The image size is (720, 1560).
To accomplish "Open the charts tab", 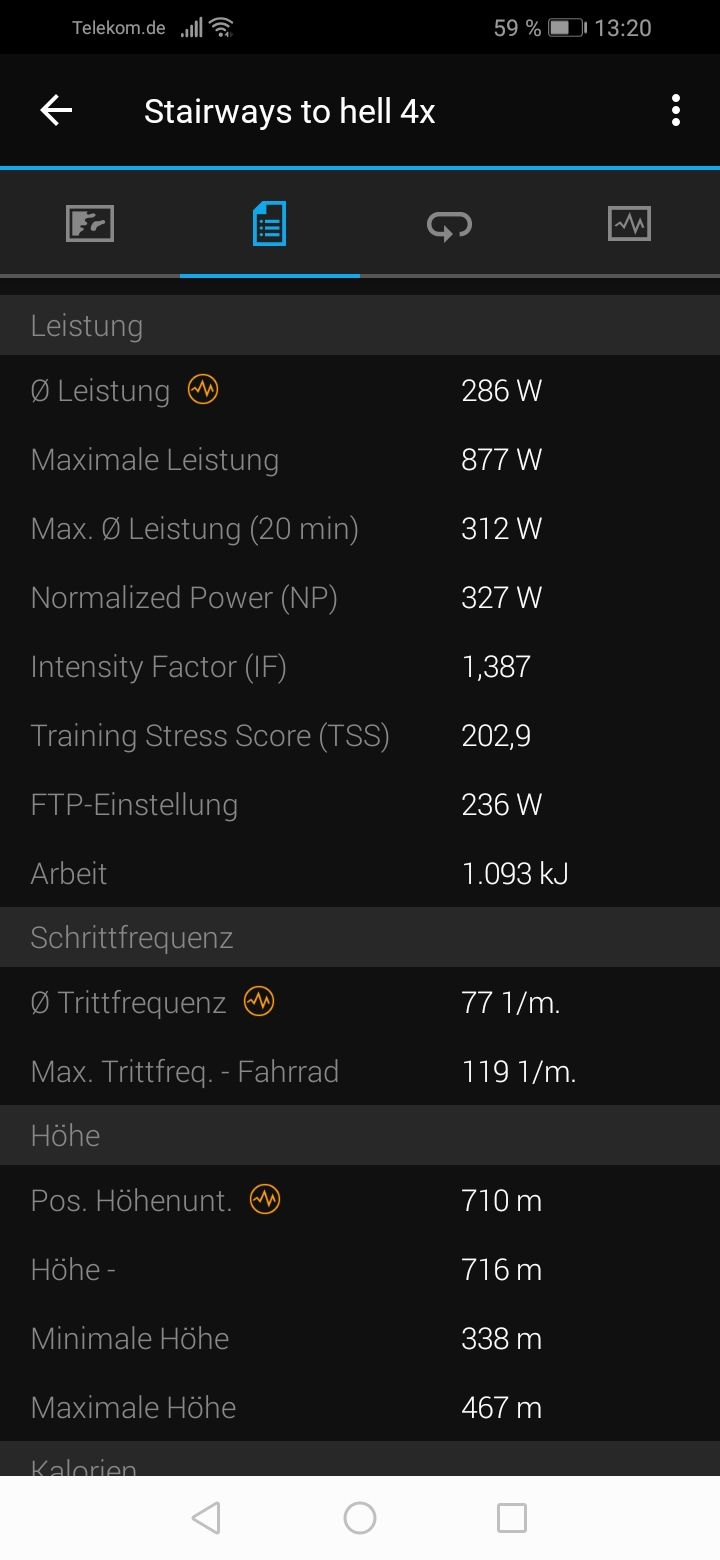I will 629,223.
